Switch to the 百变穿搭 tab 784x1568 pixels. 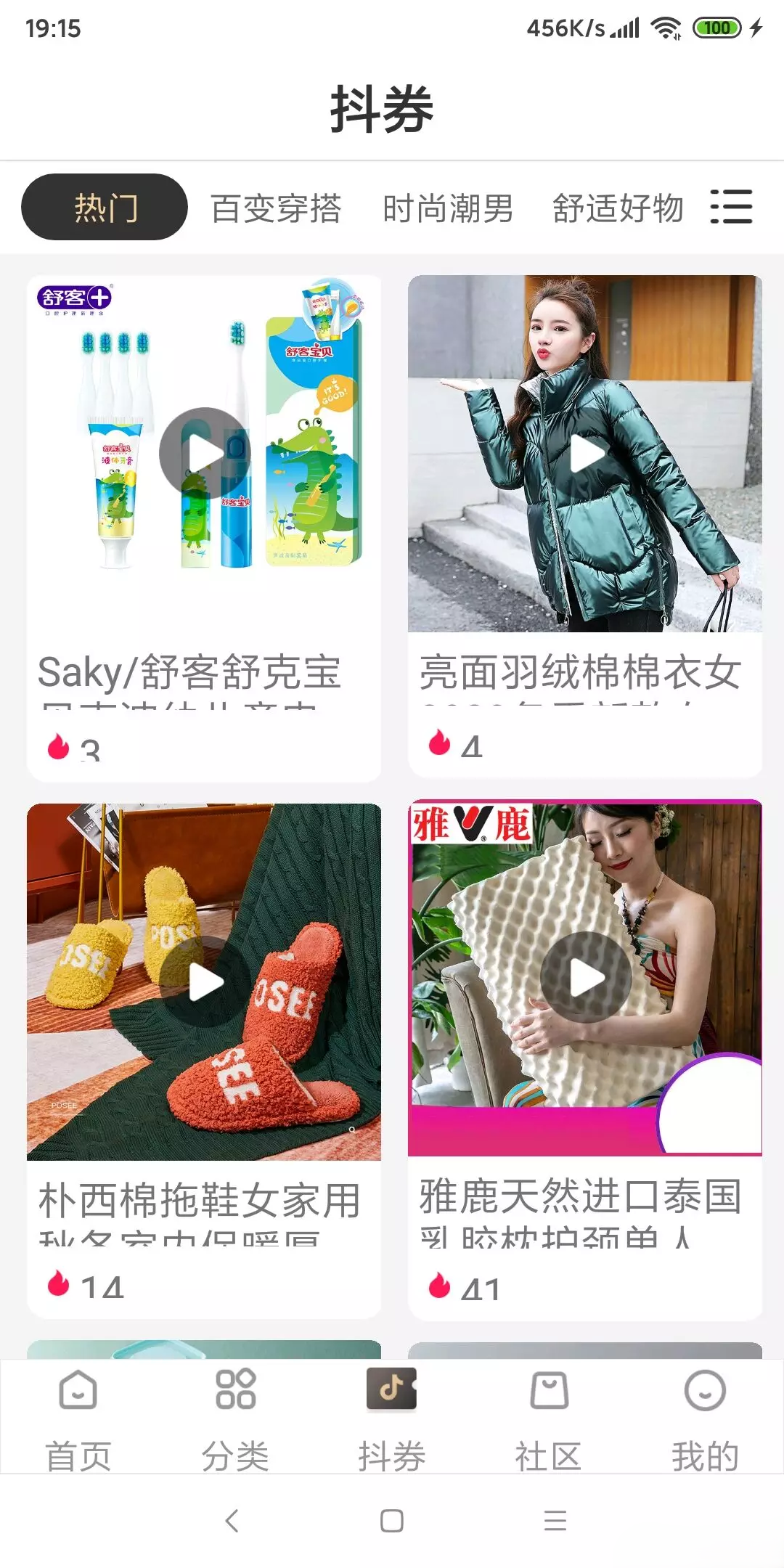(x=276, y=208)
